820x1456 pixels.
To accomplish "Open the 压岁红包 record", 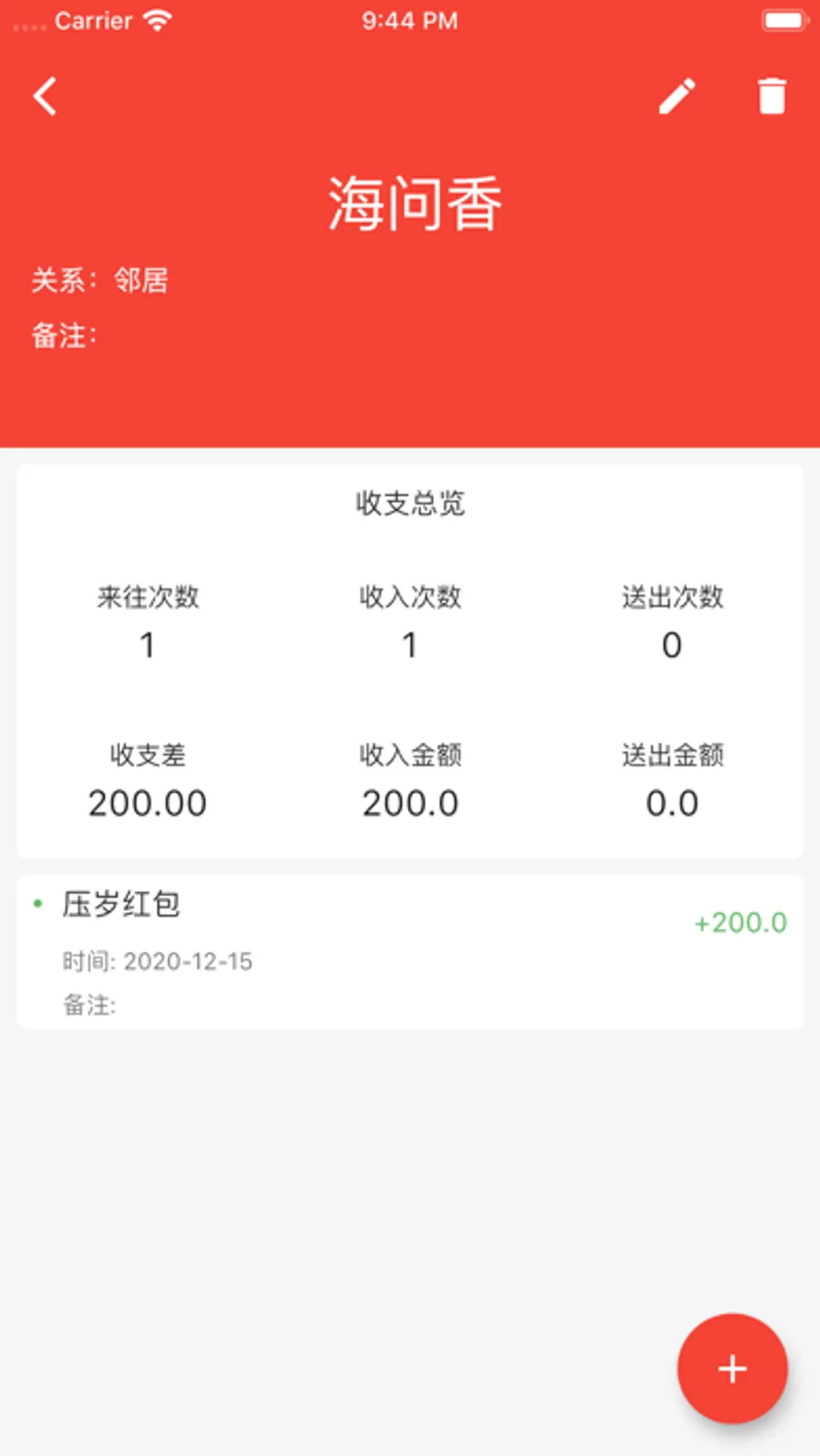I will (410, 952).
